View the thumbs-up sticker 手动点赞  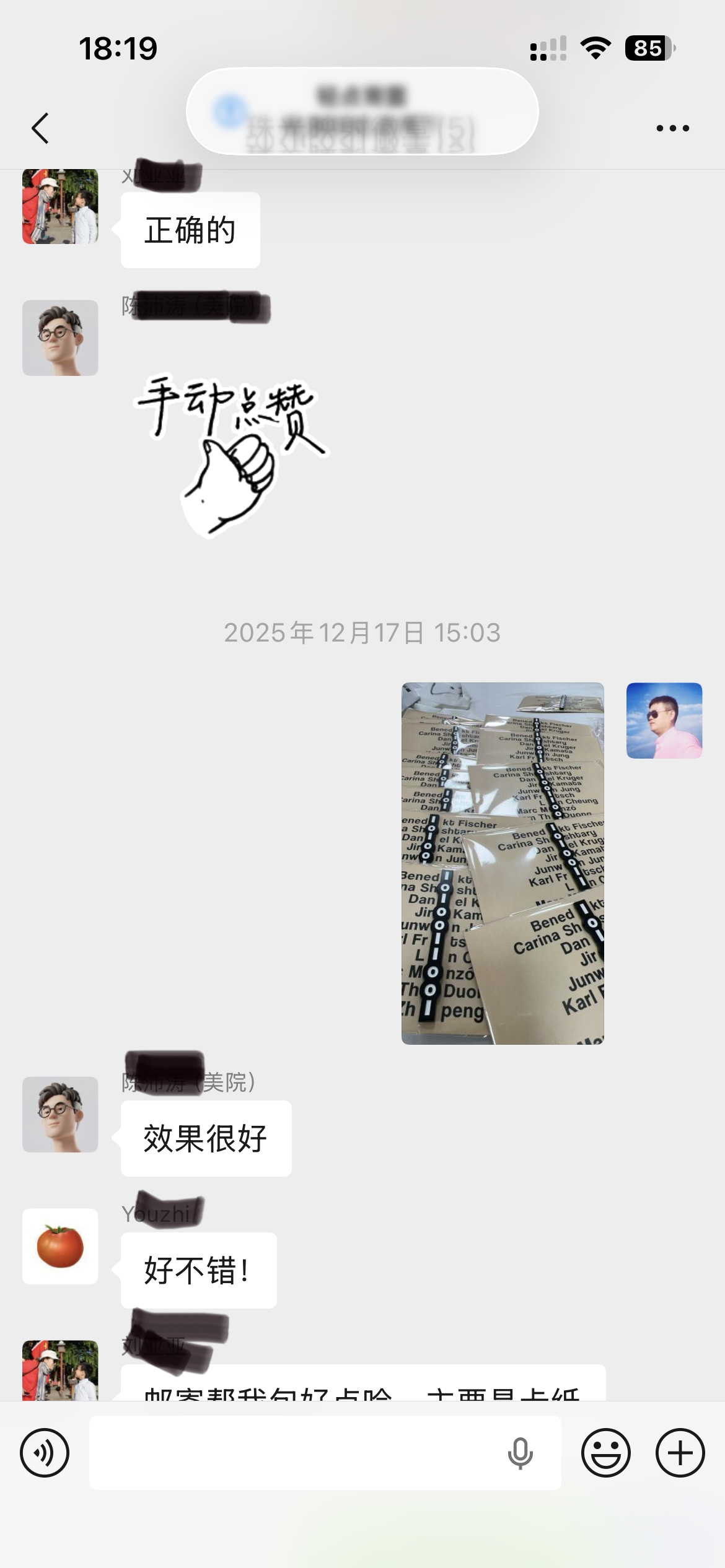[231, 455]
